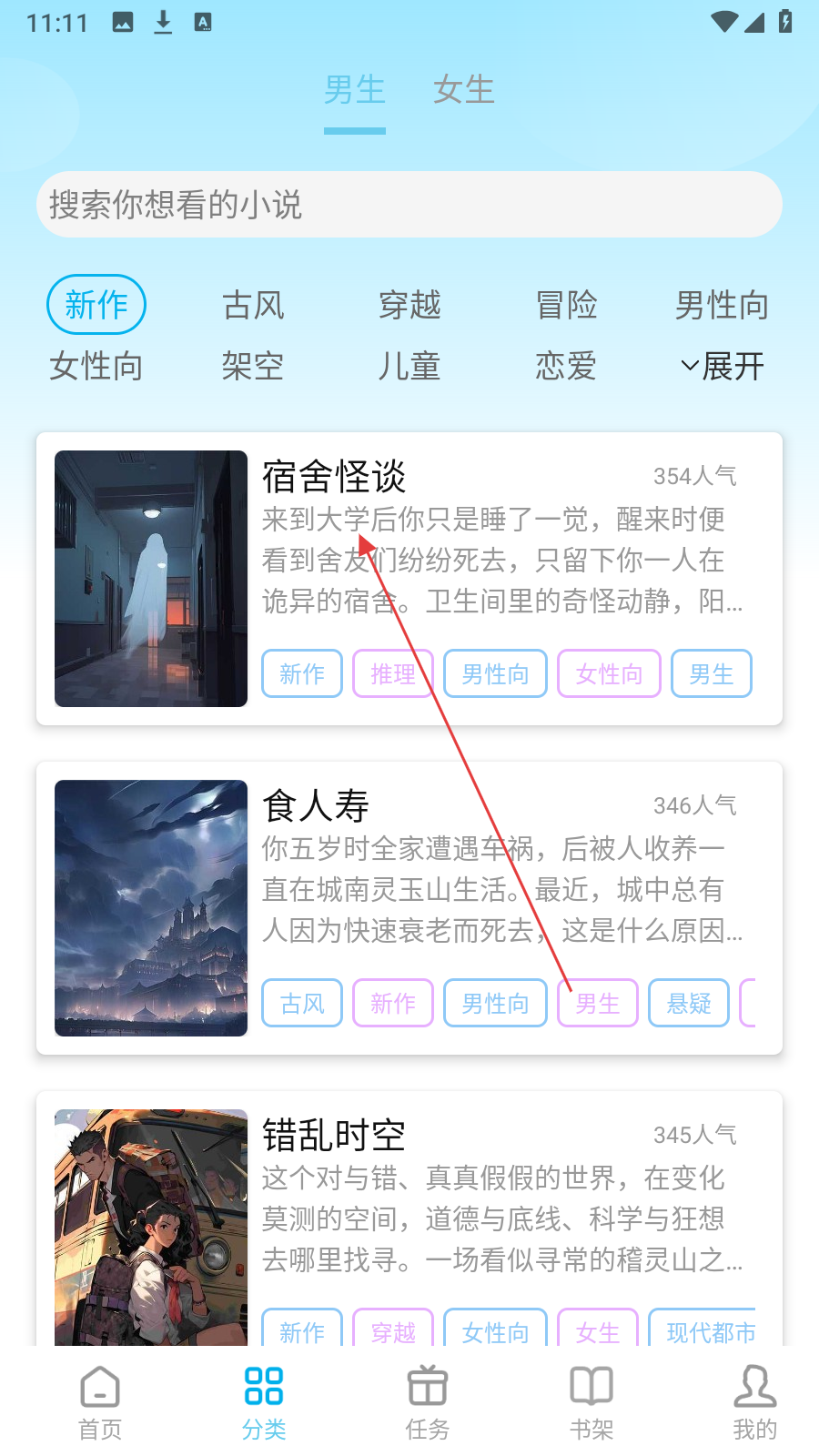Tap the 悬疑 tag on 食人寿
The height and width of the screenshot is (1456, 819).
(x=688, y=1003)
